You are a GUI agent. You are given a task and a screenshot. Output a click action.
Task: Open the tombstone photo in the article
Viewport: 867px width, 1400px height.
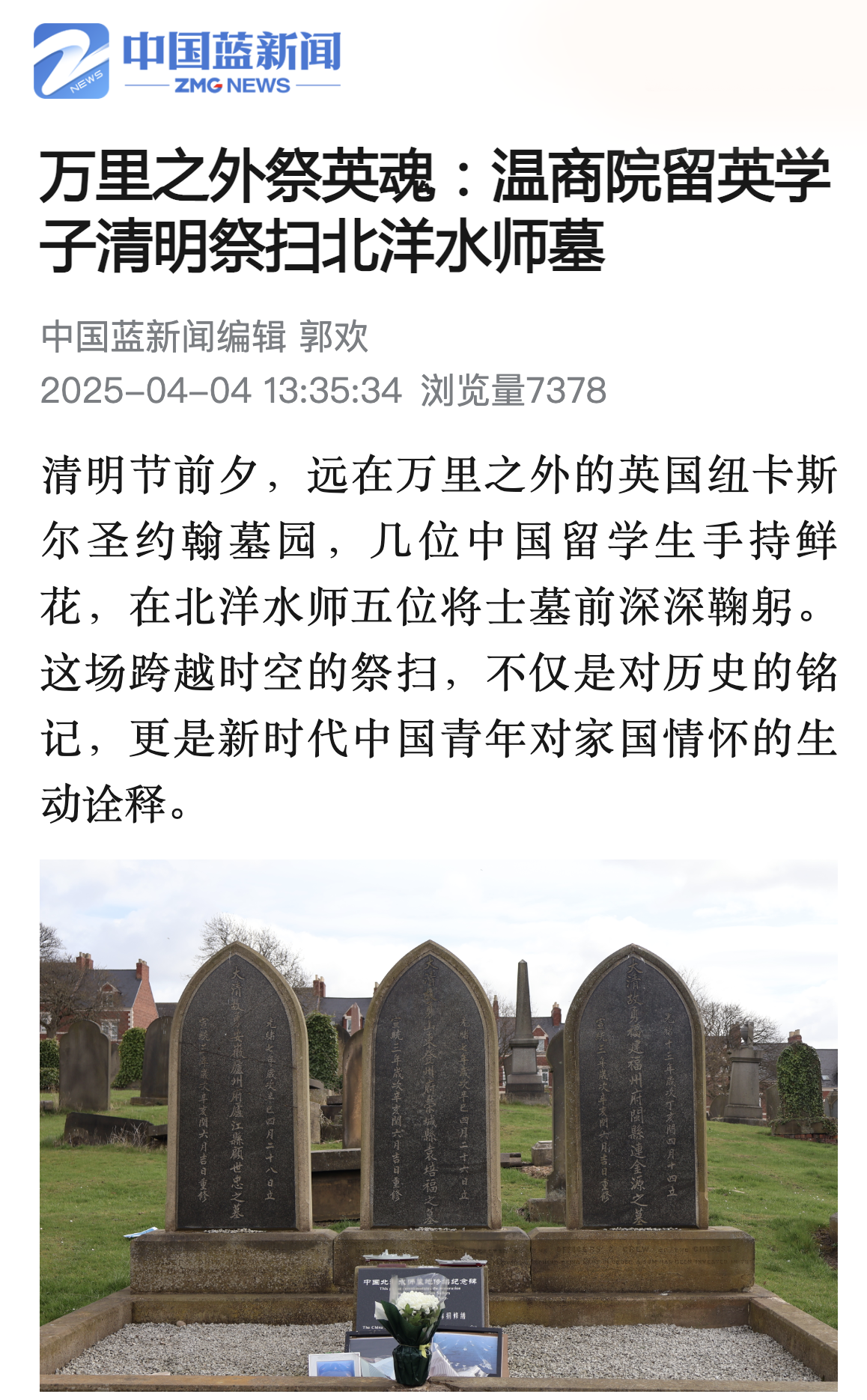[438, 1123]
